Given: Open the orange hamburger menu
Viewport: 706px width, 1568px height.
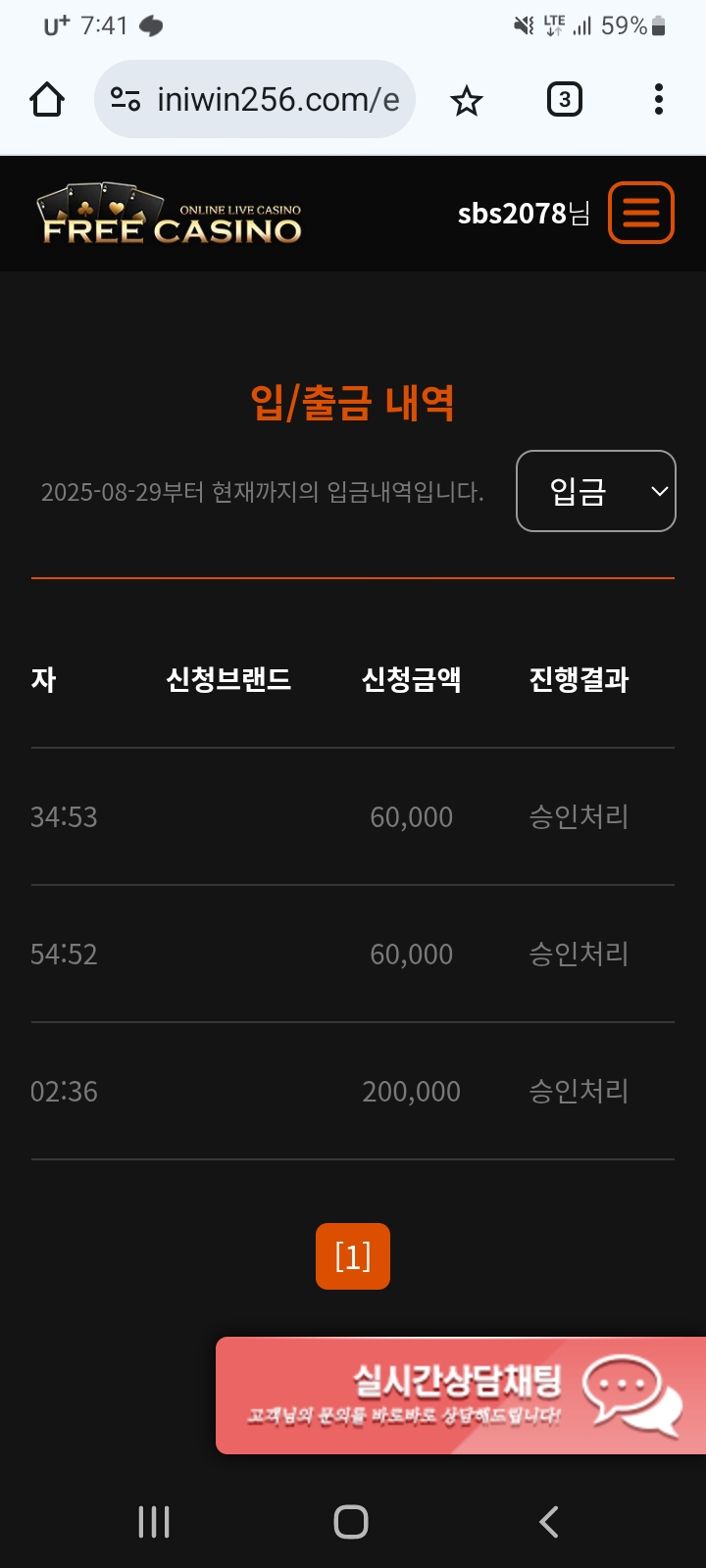Looking at the screenshot, I should click(x=641, y=212).
